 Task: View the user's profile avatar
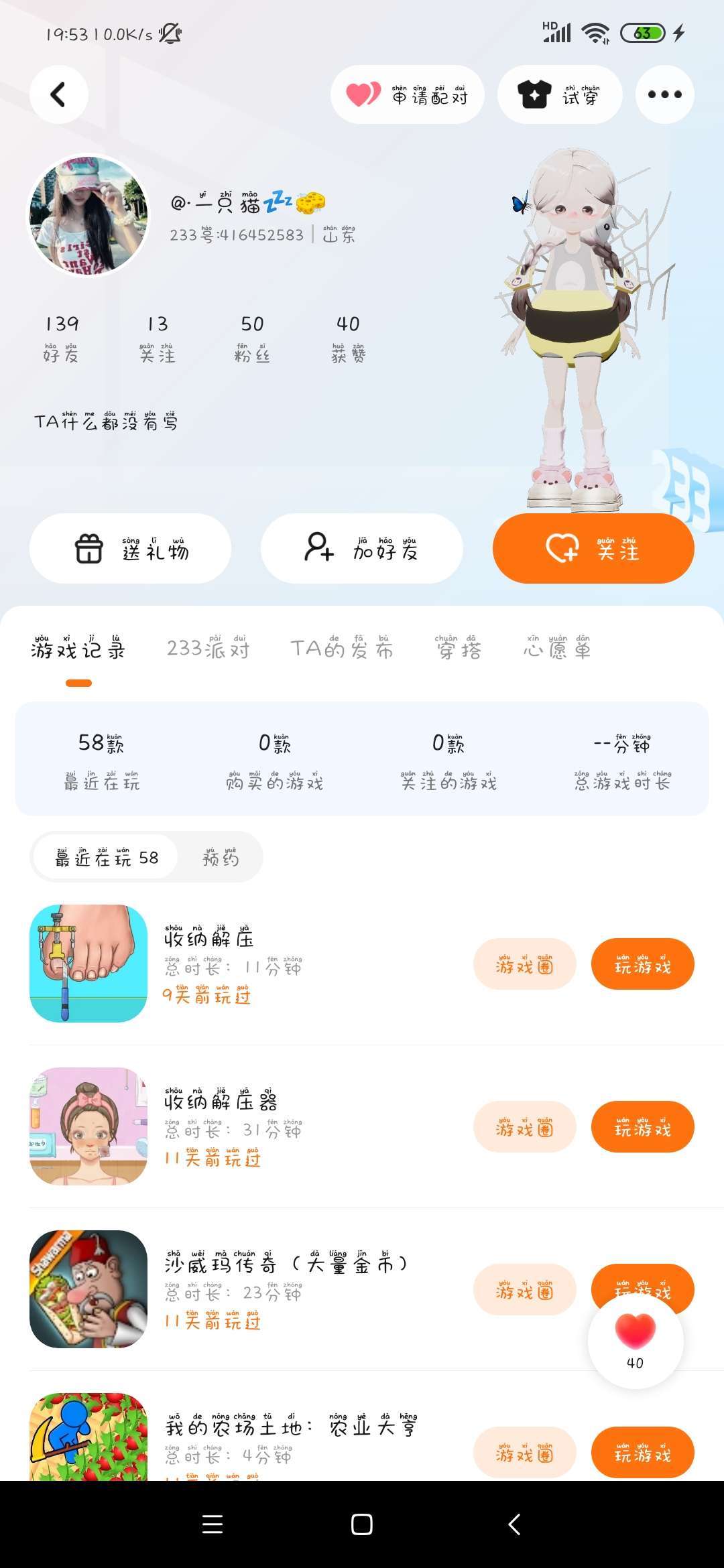point(88,216)
